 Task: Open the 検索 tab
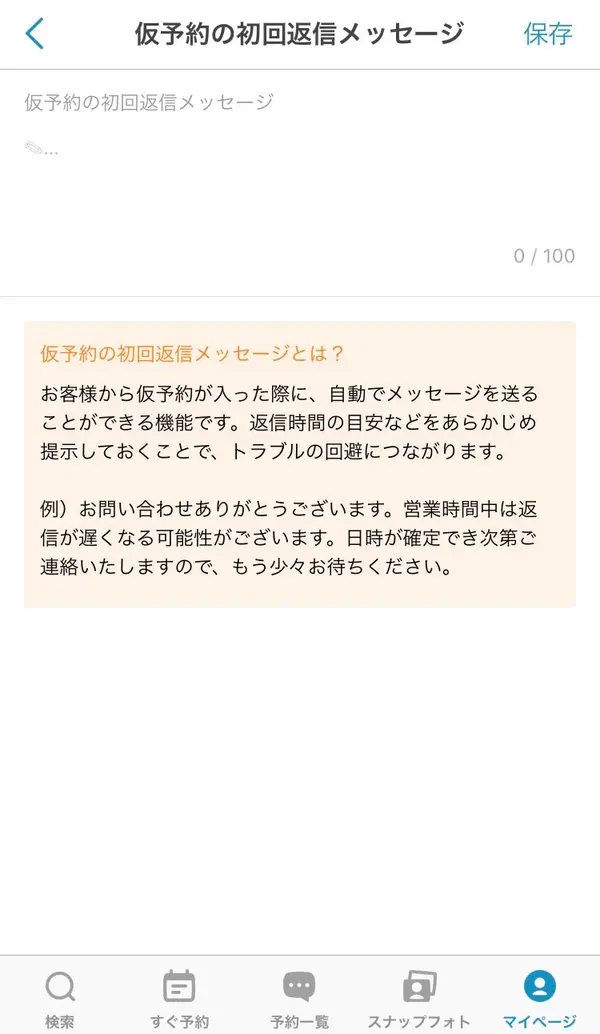coord(60,998)
